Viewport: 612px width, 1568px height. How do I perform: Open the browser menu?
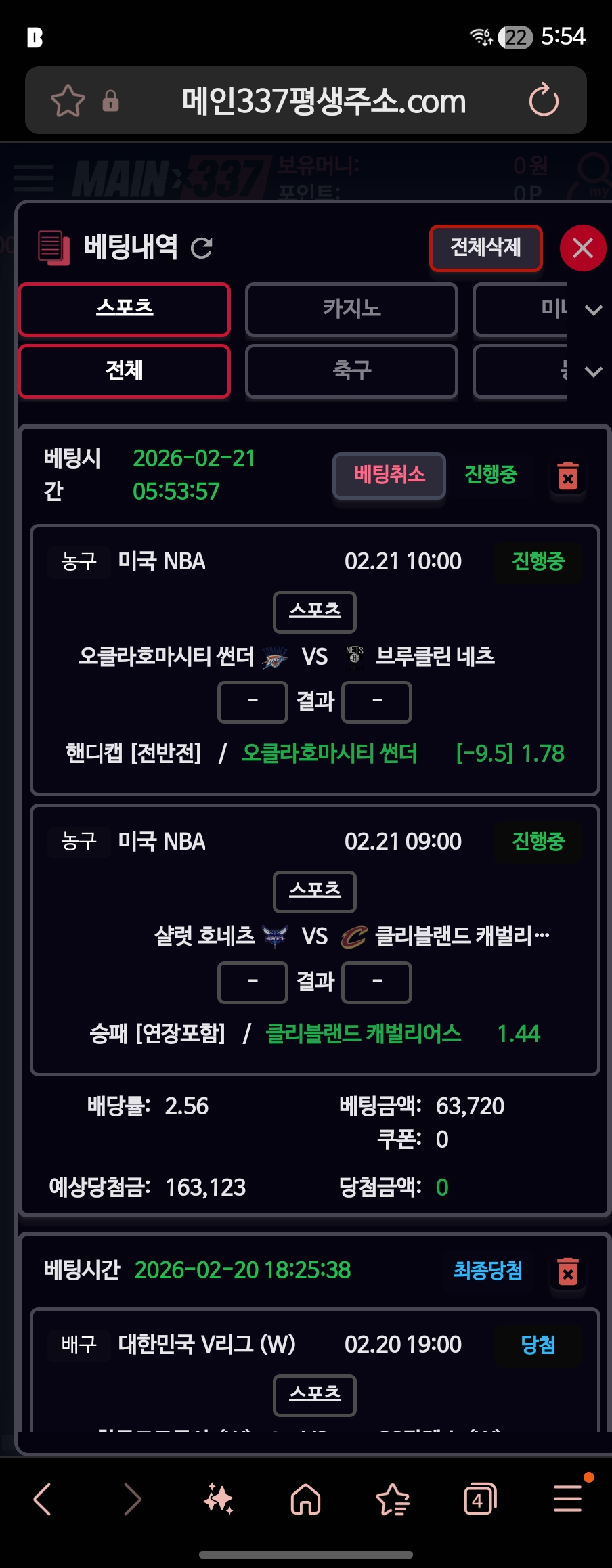567,1499
